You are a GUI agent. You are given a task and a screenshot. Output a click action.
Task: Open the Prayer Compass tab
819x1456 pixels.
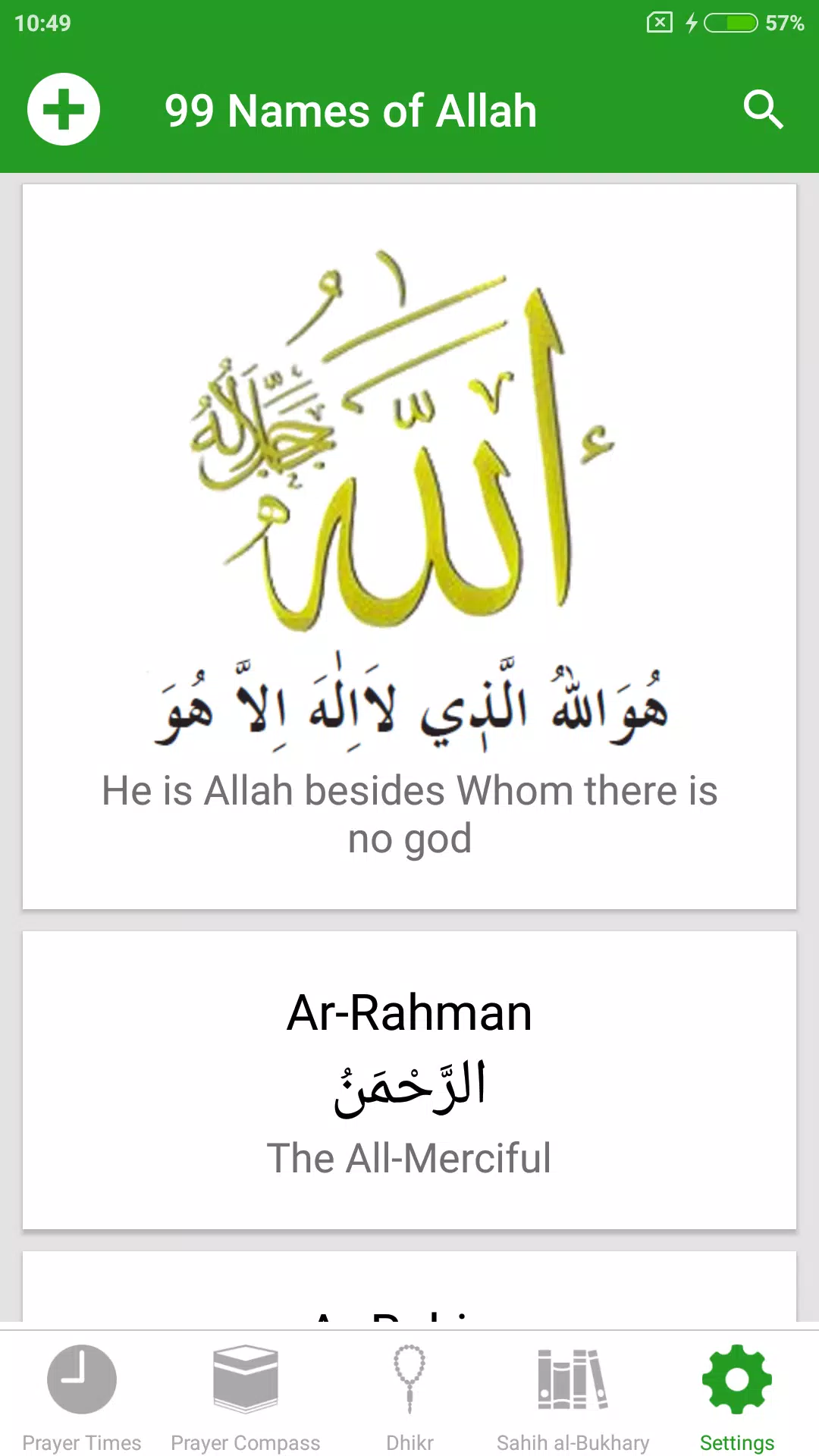246,1397
